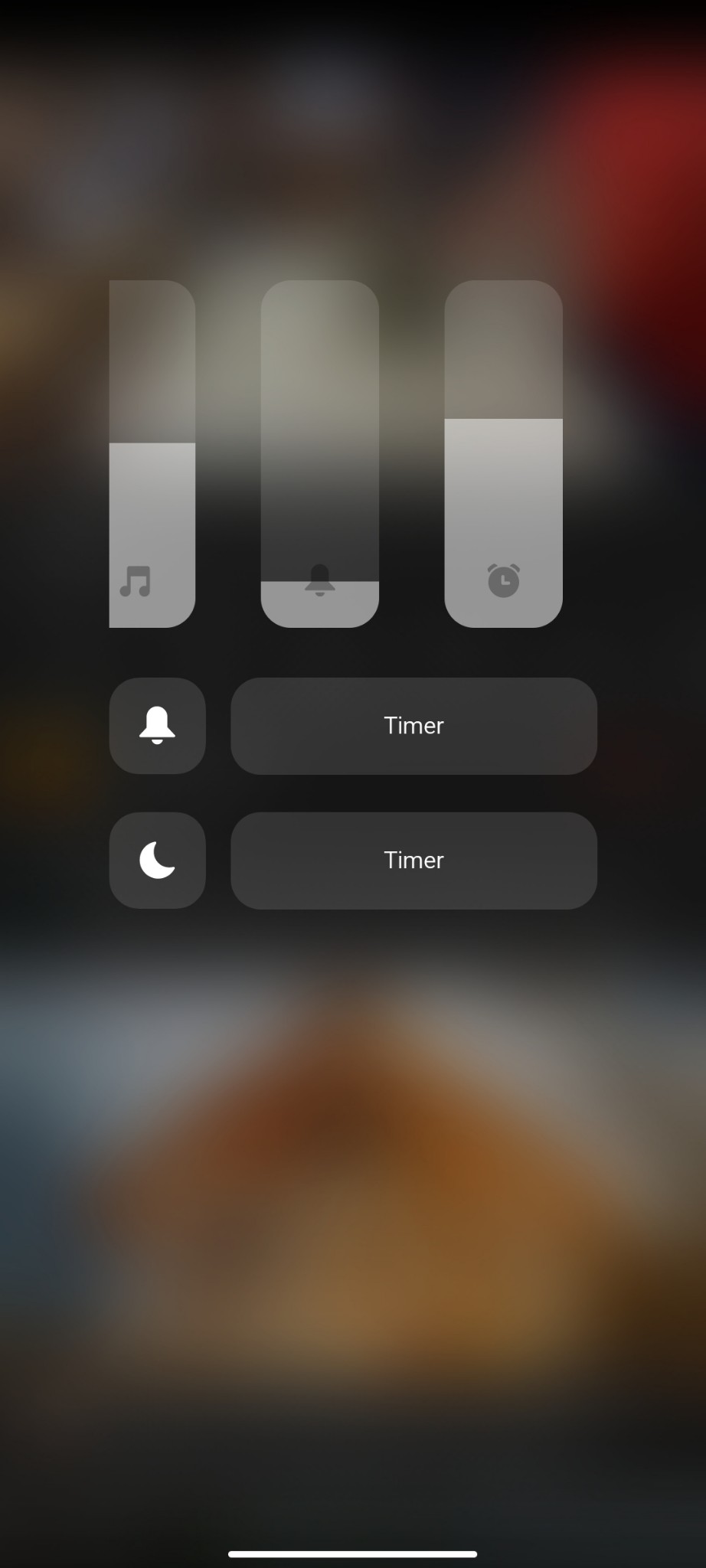The image size is (706, 1568).
Task: Toggle the bell sound mode button
Action: [158, 726]
